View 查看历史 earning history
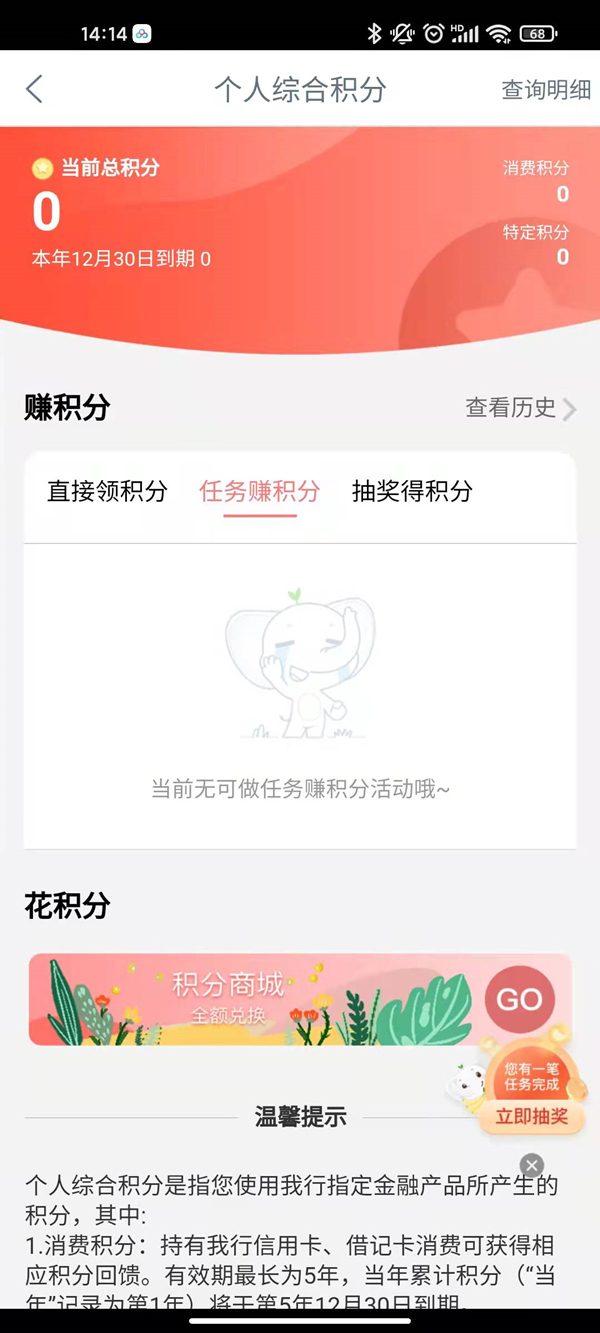Screen dimensions: 600x1333 tap(520, 408)
